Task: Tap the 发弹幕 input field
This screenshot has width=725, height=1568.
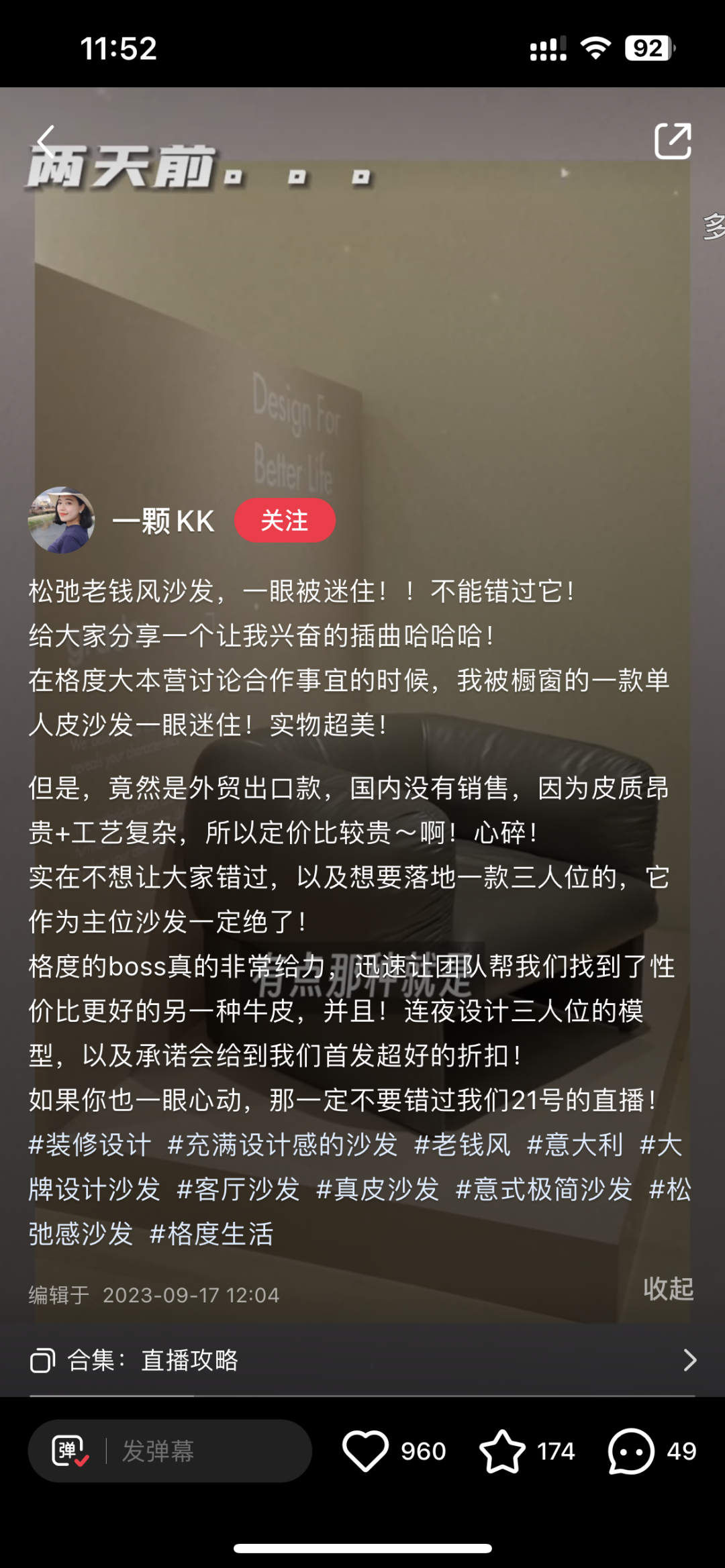Action: pos(201,1451)
